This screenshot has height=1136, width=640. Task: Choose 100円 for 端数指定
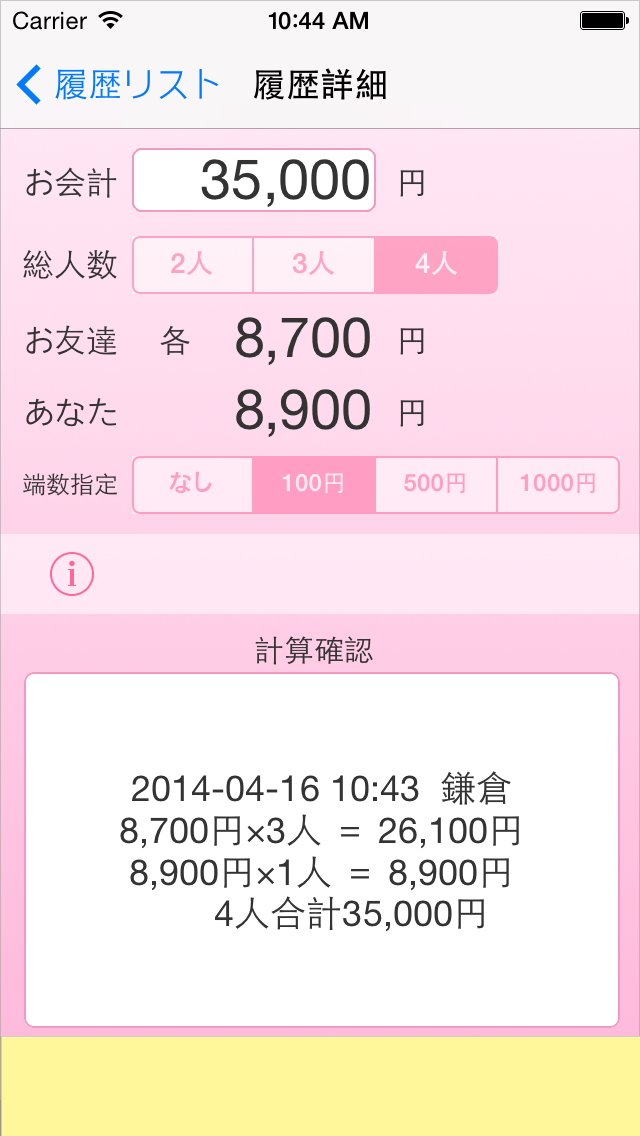coord(314,485)
